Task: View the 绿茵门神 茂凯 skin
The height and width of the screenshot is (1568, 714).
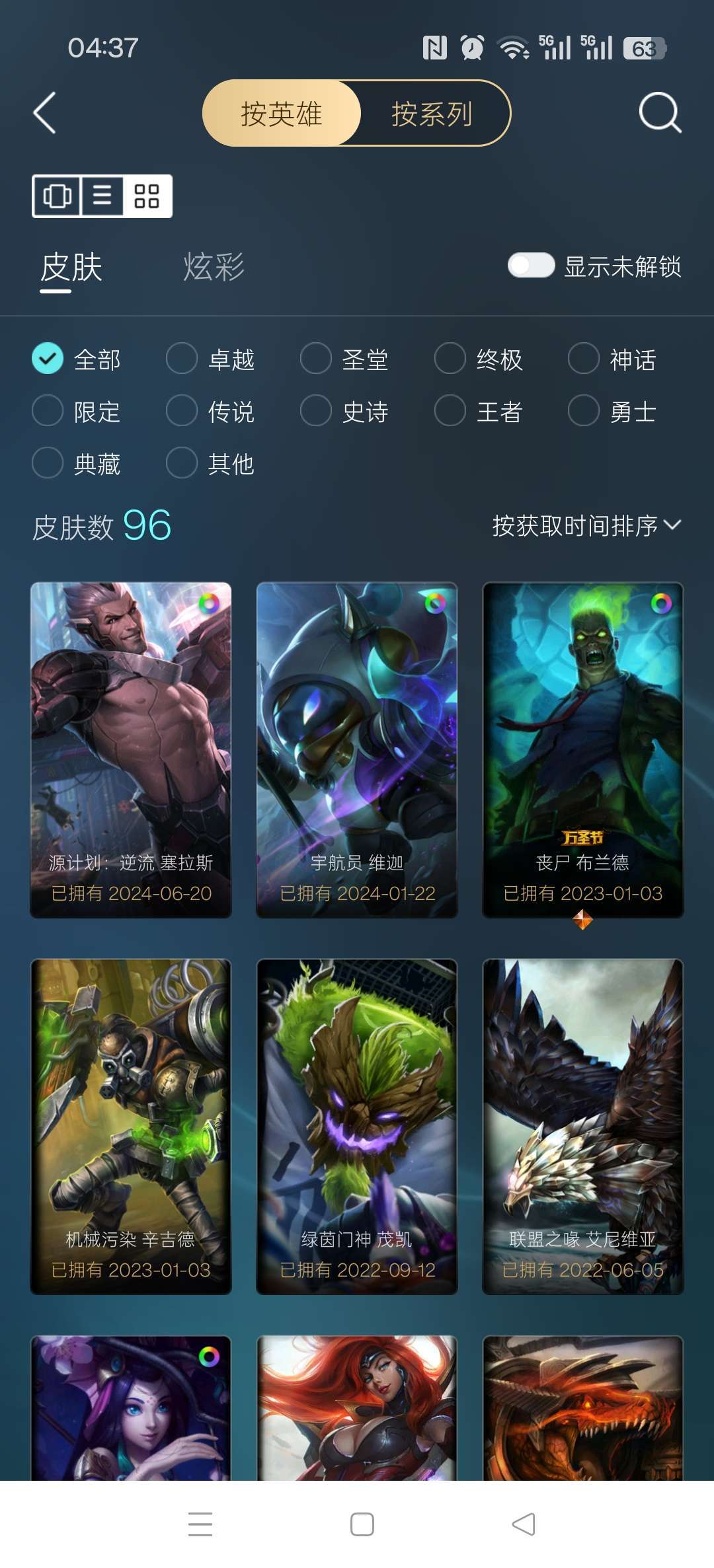Action: coord(357,1127)
